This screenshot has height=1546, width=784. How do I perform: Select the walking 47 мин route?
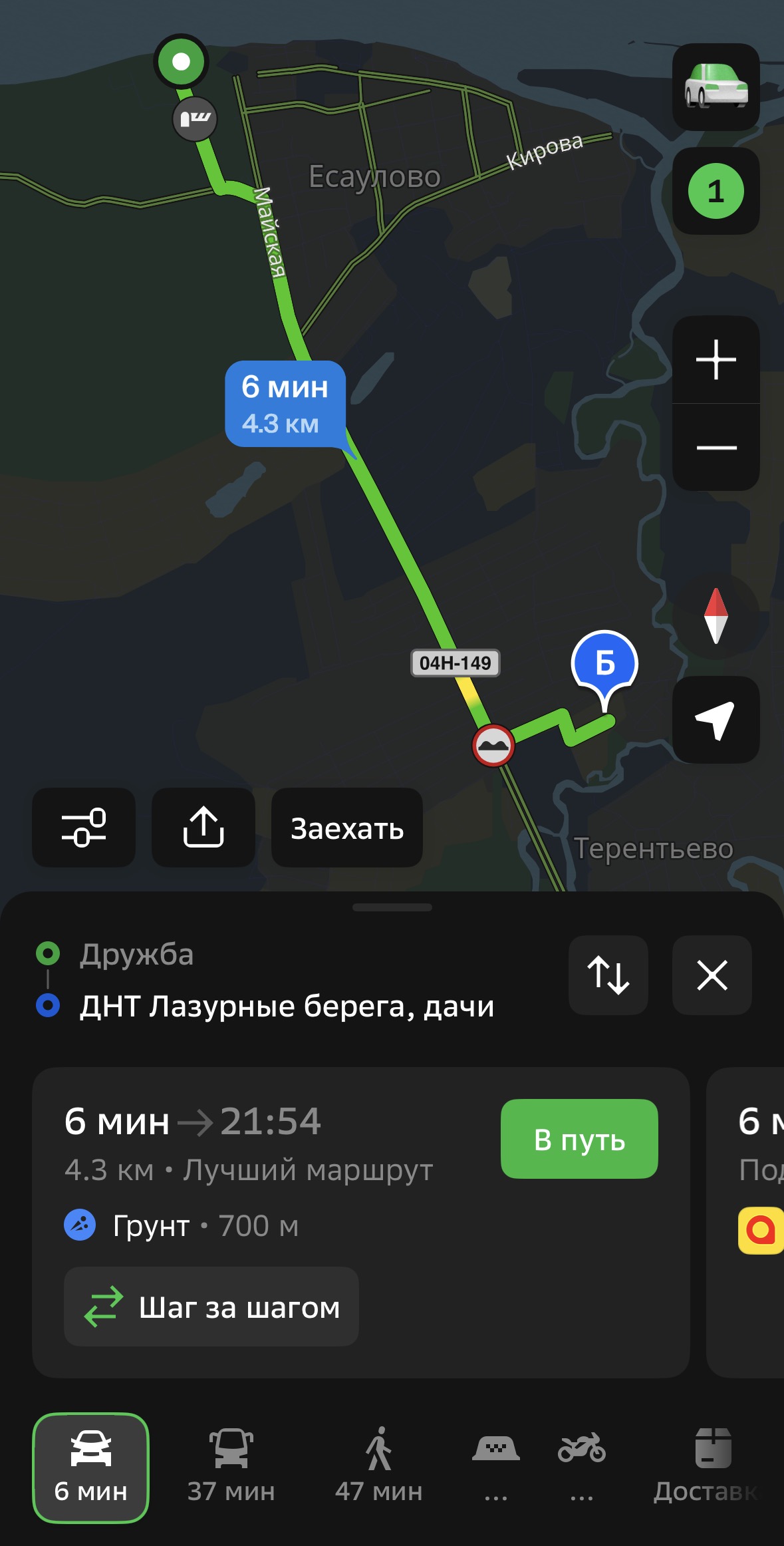tap(378, 1468)
